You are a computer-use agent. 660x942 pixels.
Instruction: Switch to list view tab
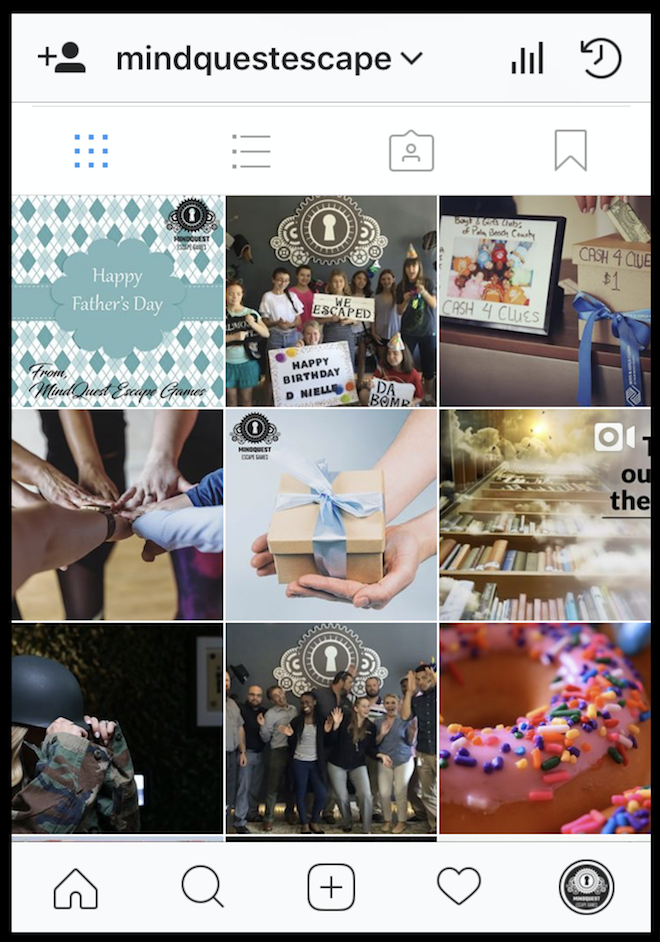point(251,151)
